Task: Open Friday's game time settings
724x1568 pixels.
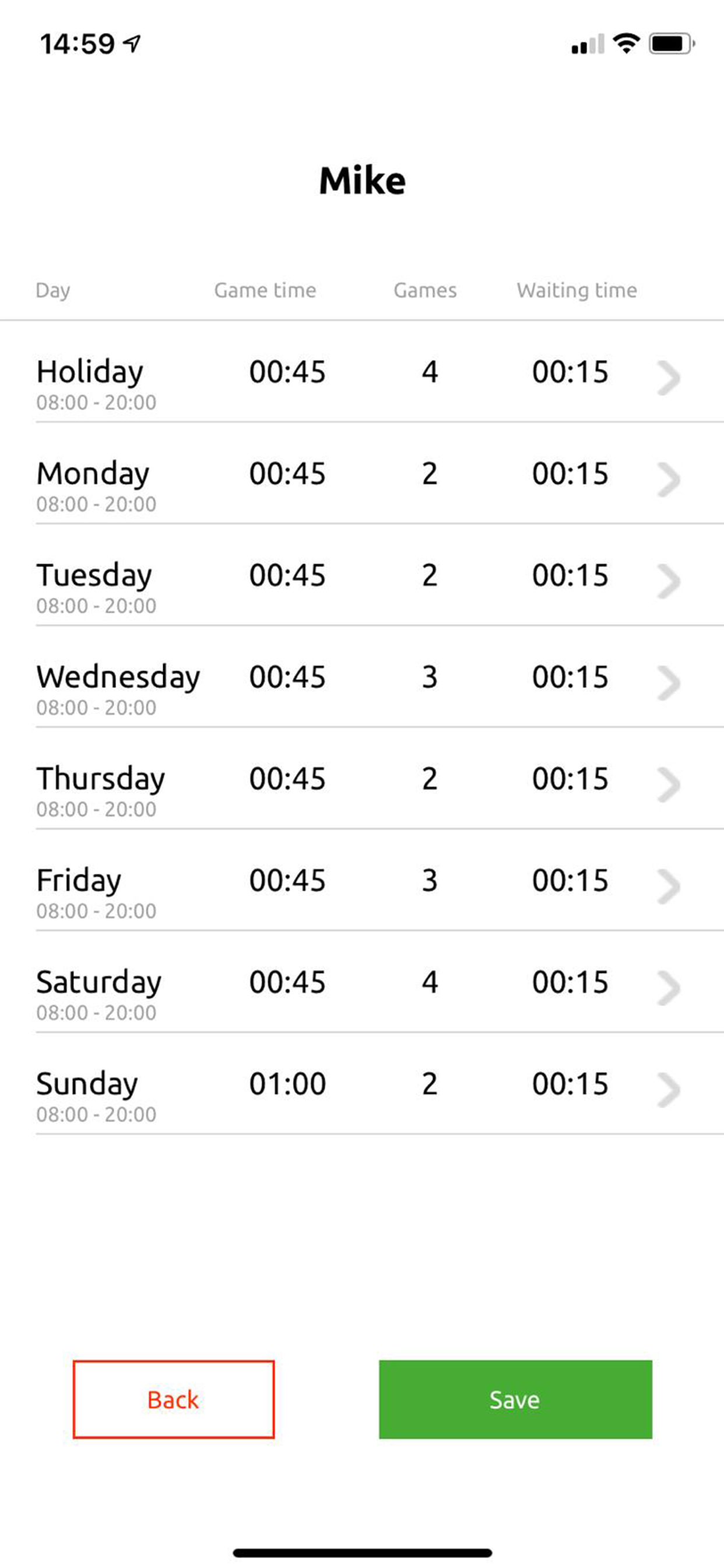Action: point(362,880)
